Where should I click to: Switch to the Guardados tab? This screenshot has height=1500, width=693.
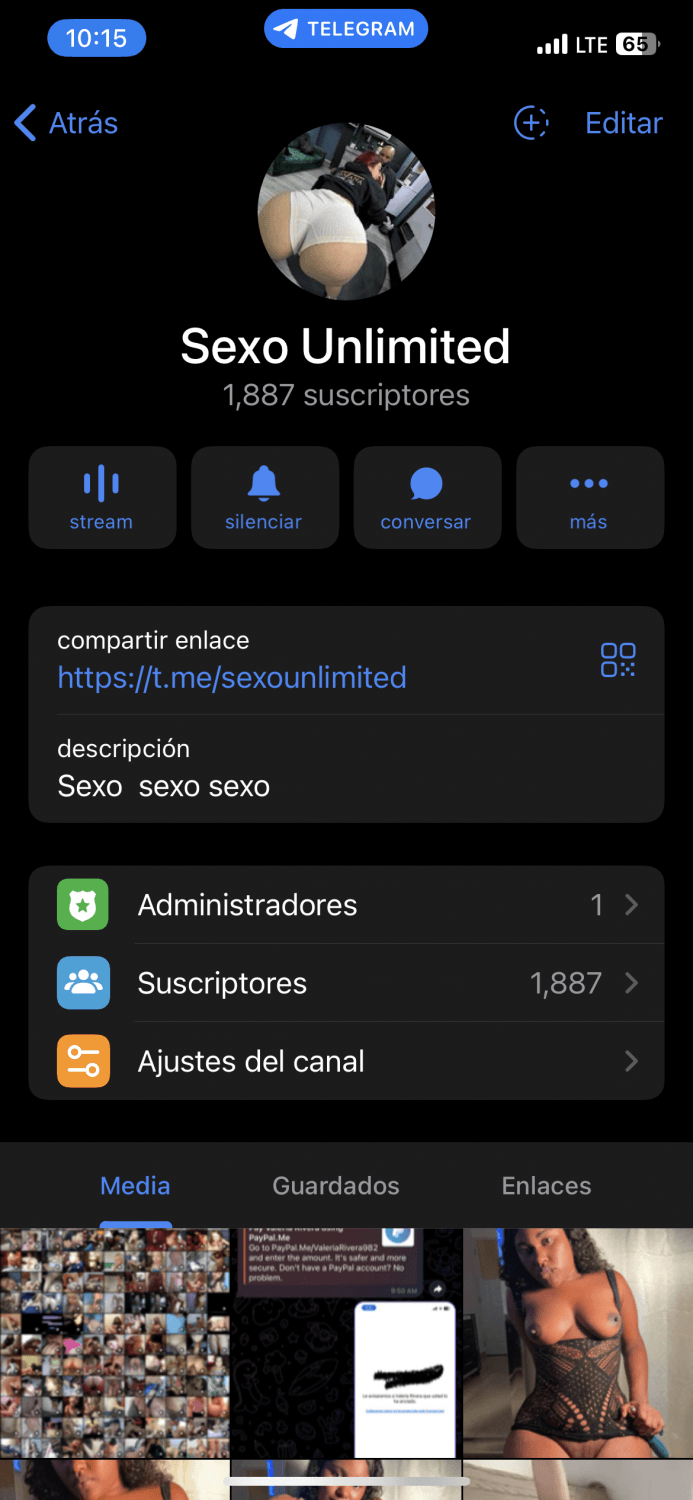click(x=336, y=1186)
